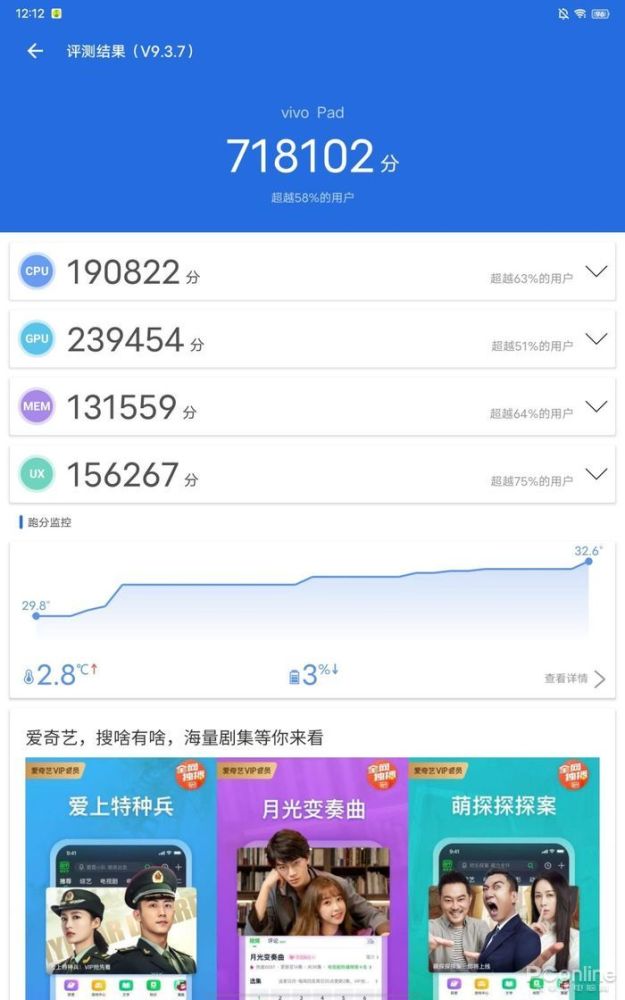Go back from the 评测结果 screen
Viewport: 625px width, 1000px height.
(35, 51)
